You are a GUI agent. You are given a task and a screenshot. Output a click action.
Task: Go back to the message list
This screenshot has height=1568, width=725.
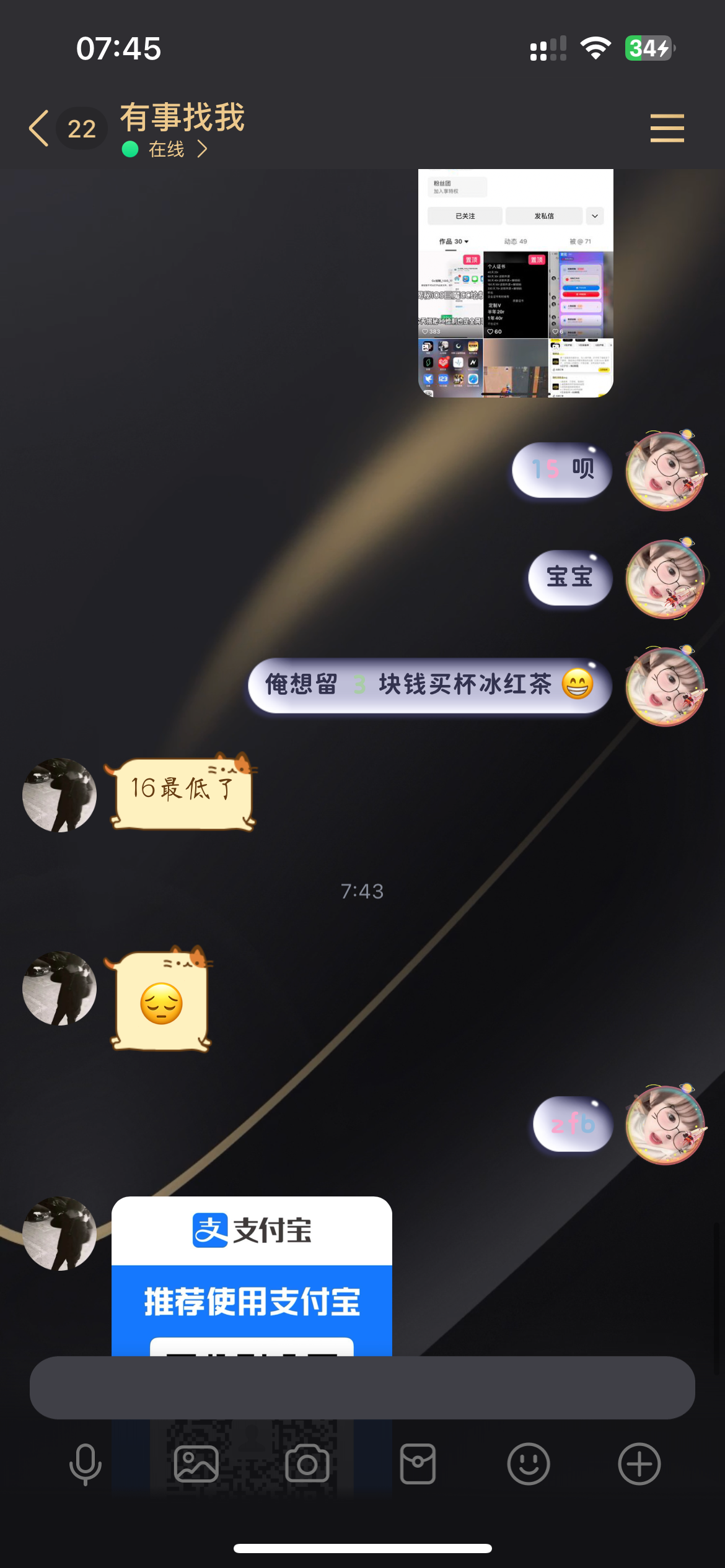point(40,129)
